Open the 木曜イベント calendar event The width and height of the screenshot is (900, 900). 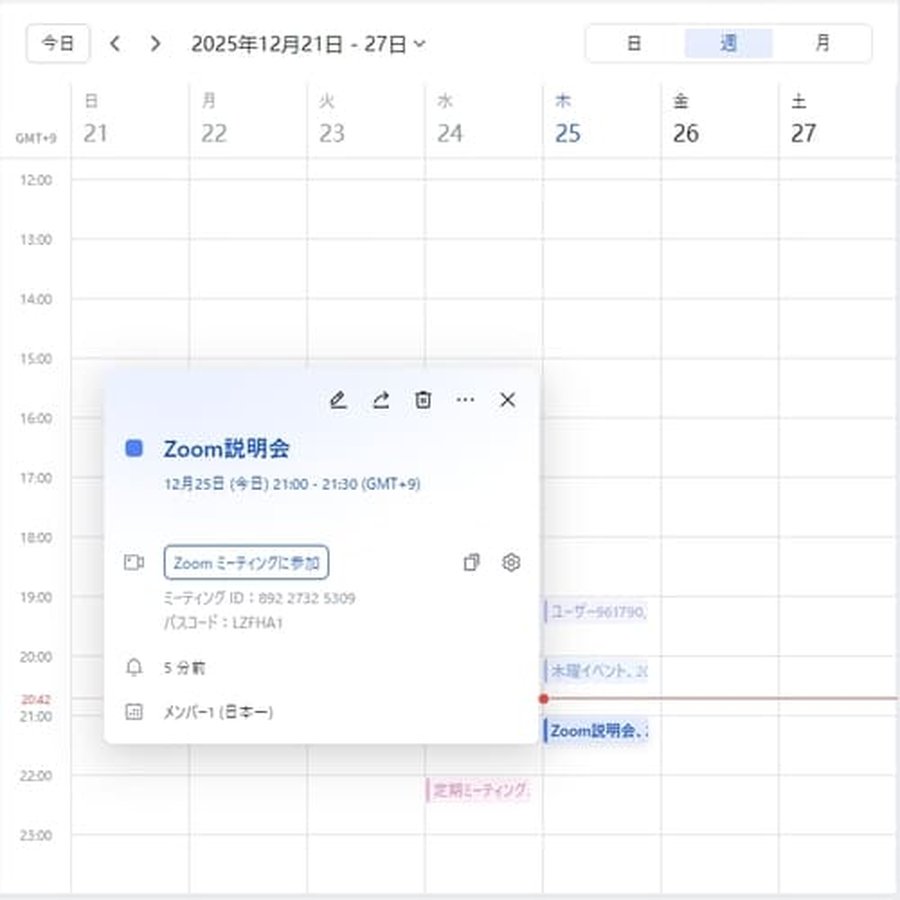pos(596,670)
